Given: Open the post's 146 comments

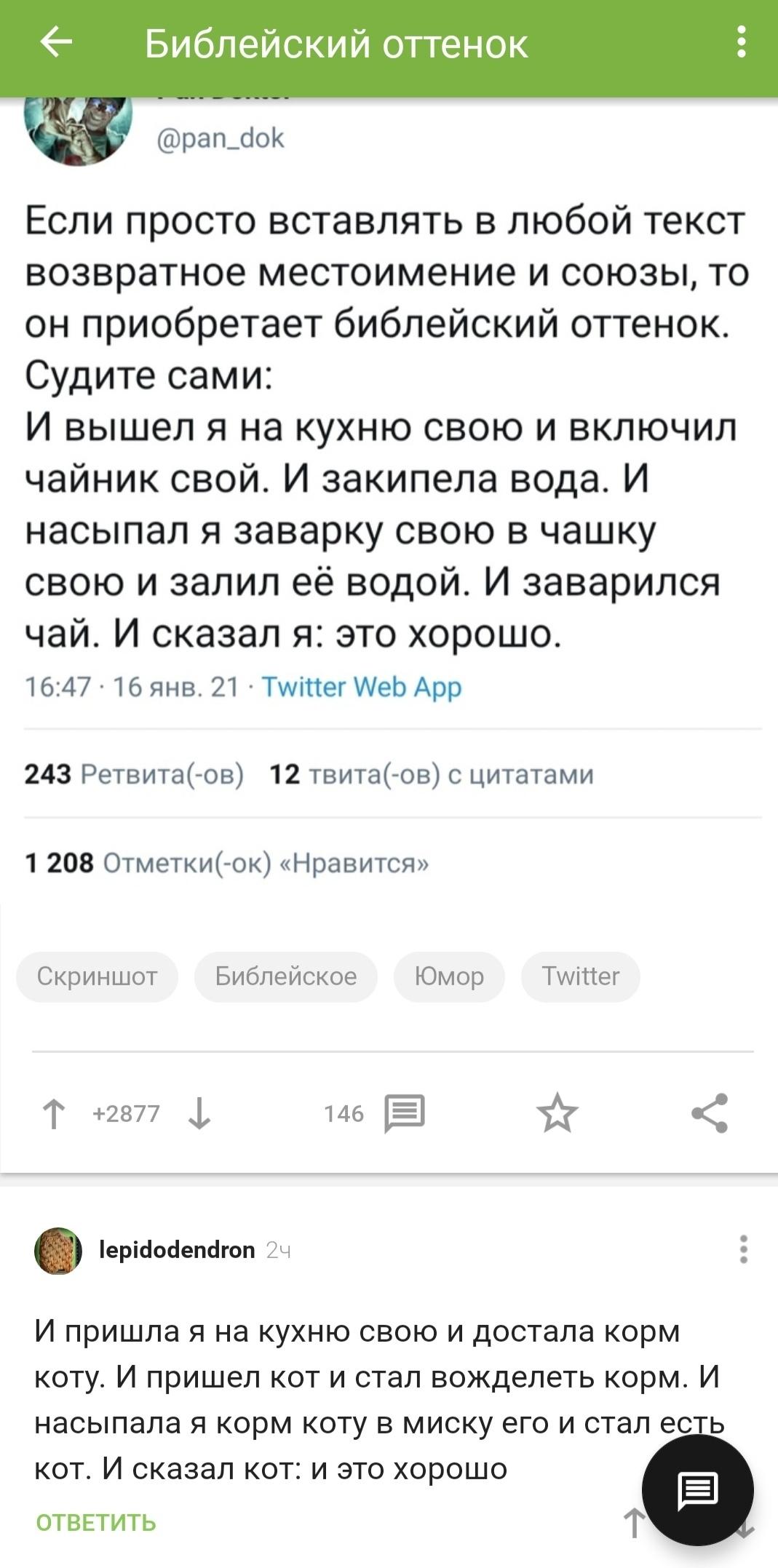Looking at the screenshot, I should [403, 1113].
